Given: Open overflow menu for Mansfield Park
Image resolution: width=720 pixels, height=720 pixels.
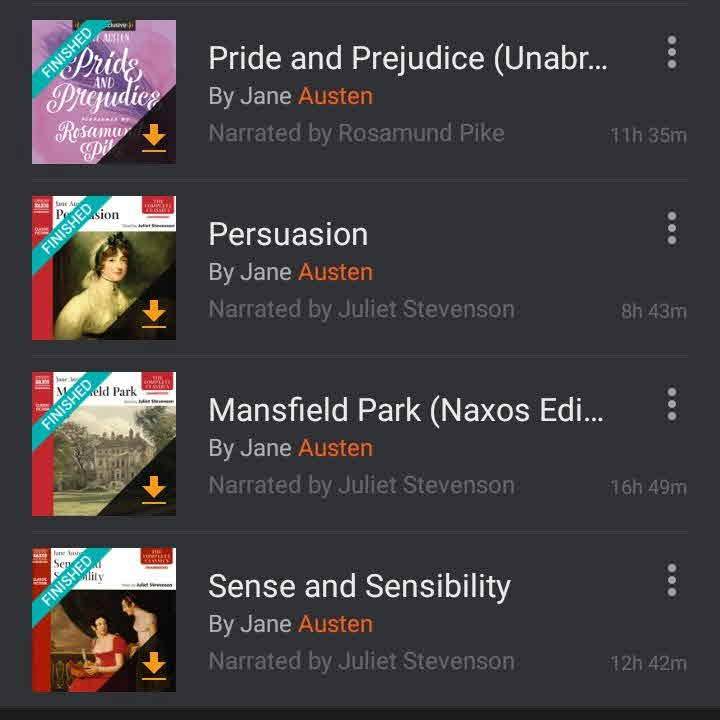Looking at the screenshot, I should coord(671,404).
